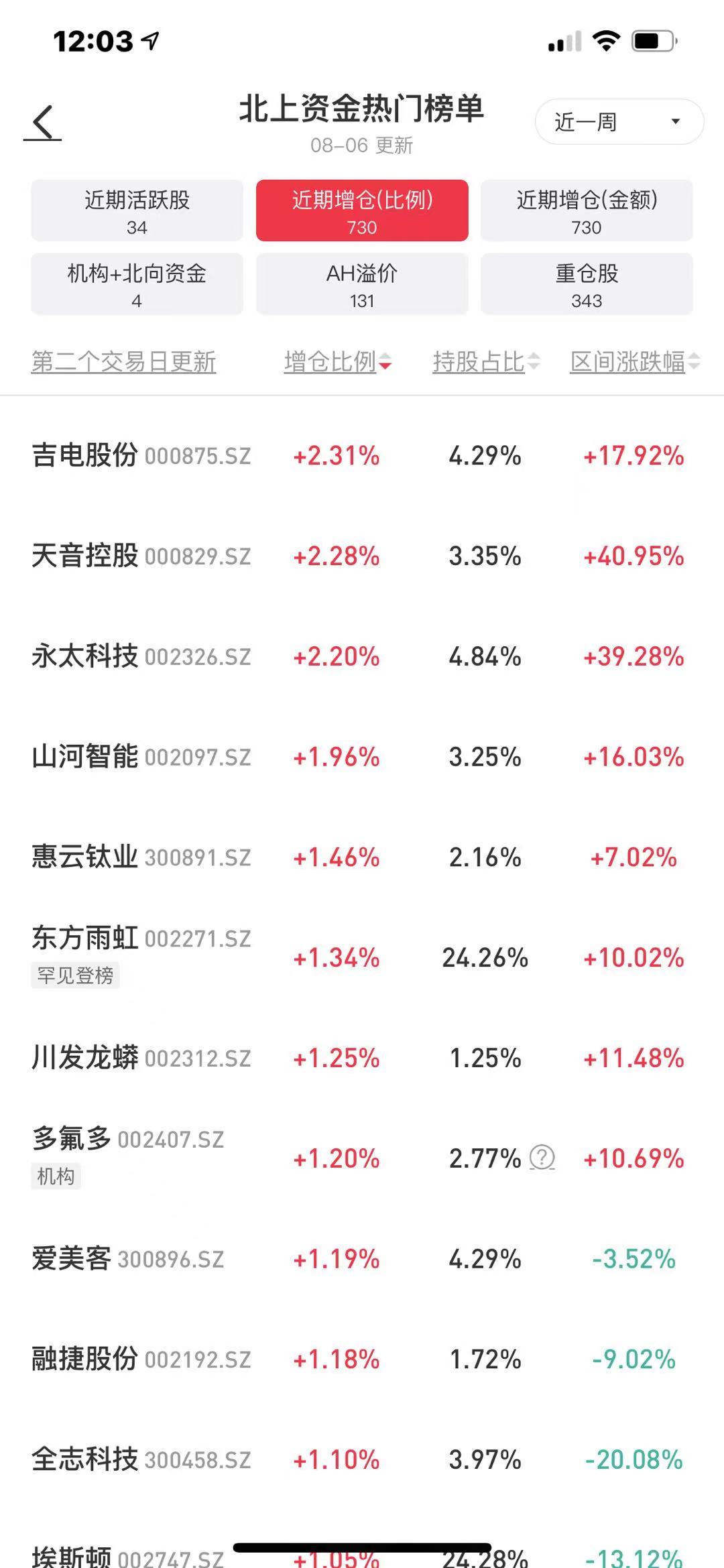
Task: Go back using the top-left arrow
Action: pyautogui.click(x=43, y=123)
